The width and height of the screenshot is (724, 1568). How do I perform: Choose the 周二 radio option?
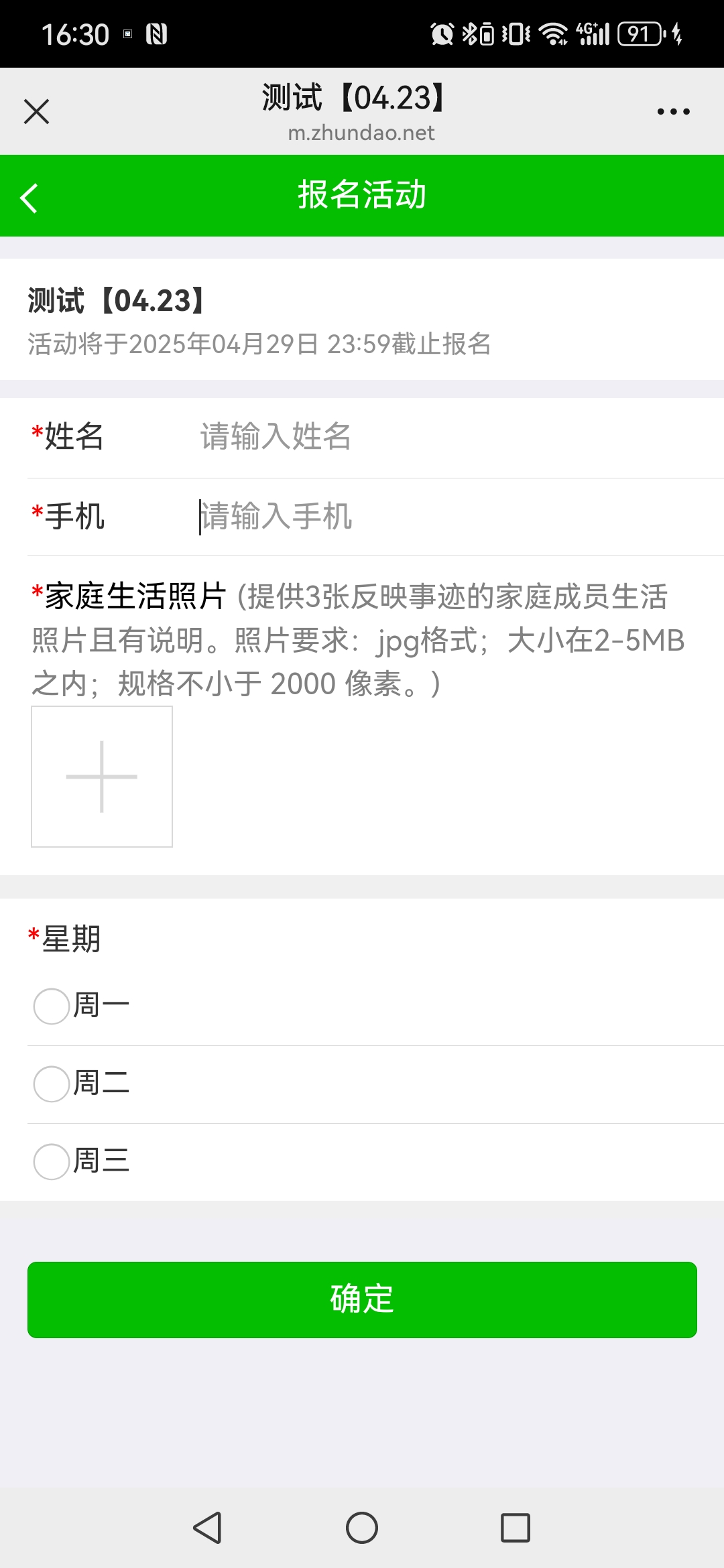(x=52, y=1084)
